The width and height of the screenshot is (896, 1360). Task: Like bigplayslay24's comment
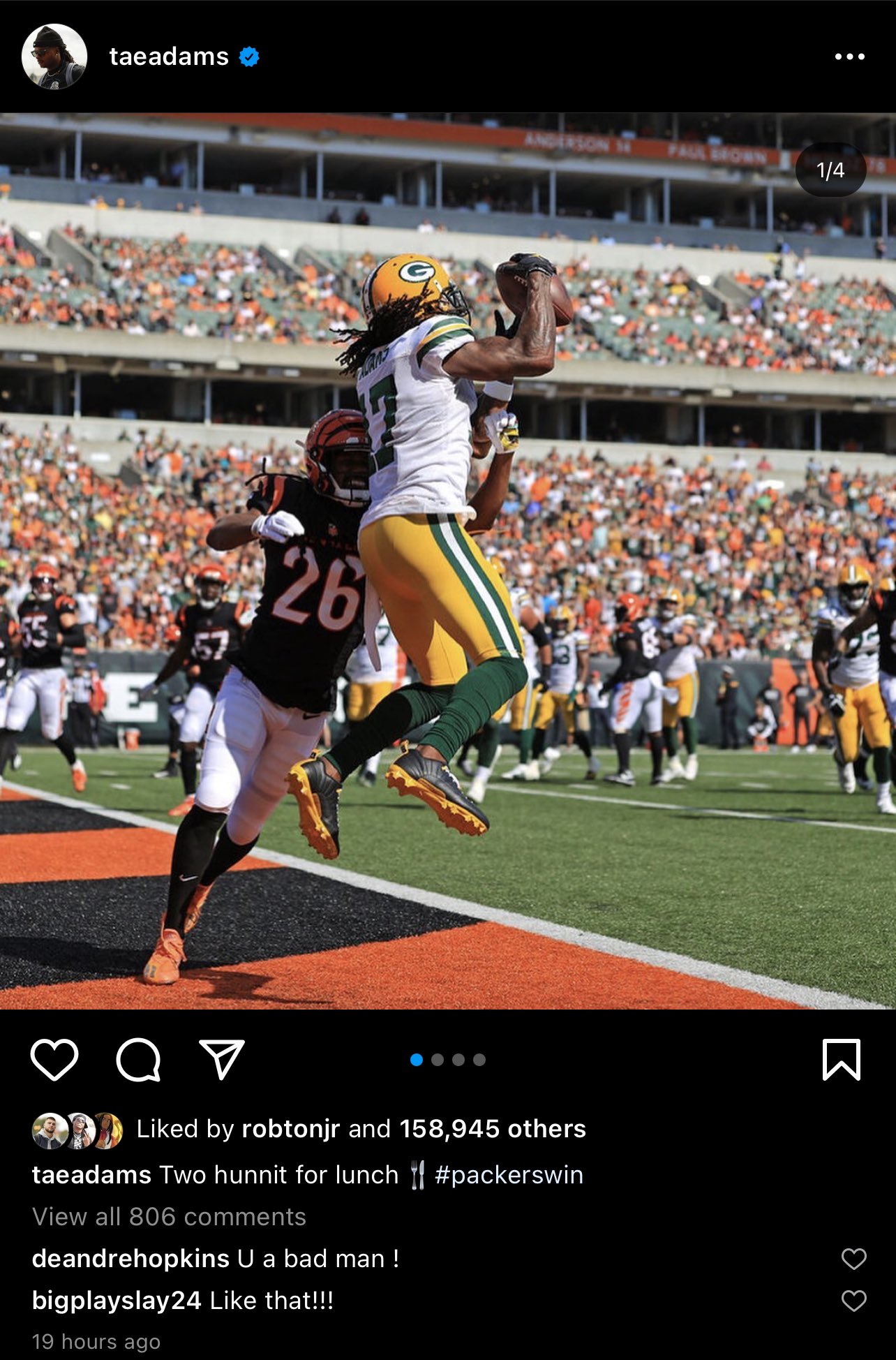pos(853,1301)
